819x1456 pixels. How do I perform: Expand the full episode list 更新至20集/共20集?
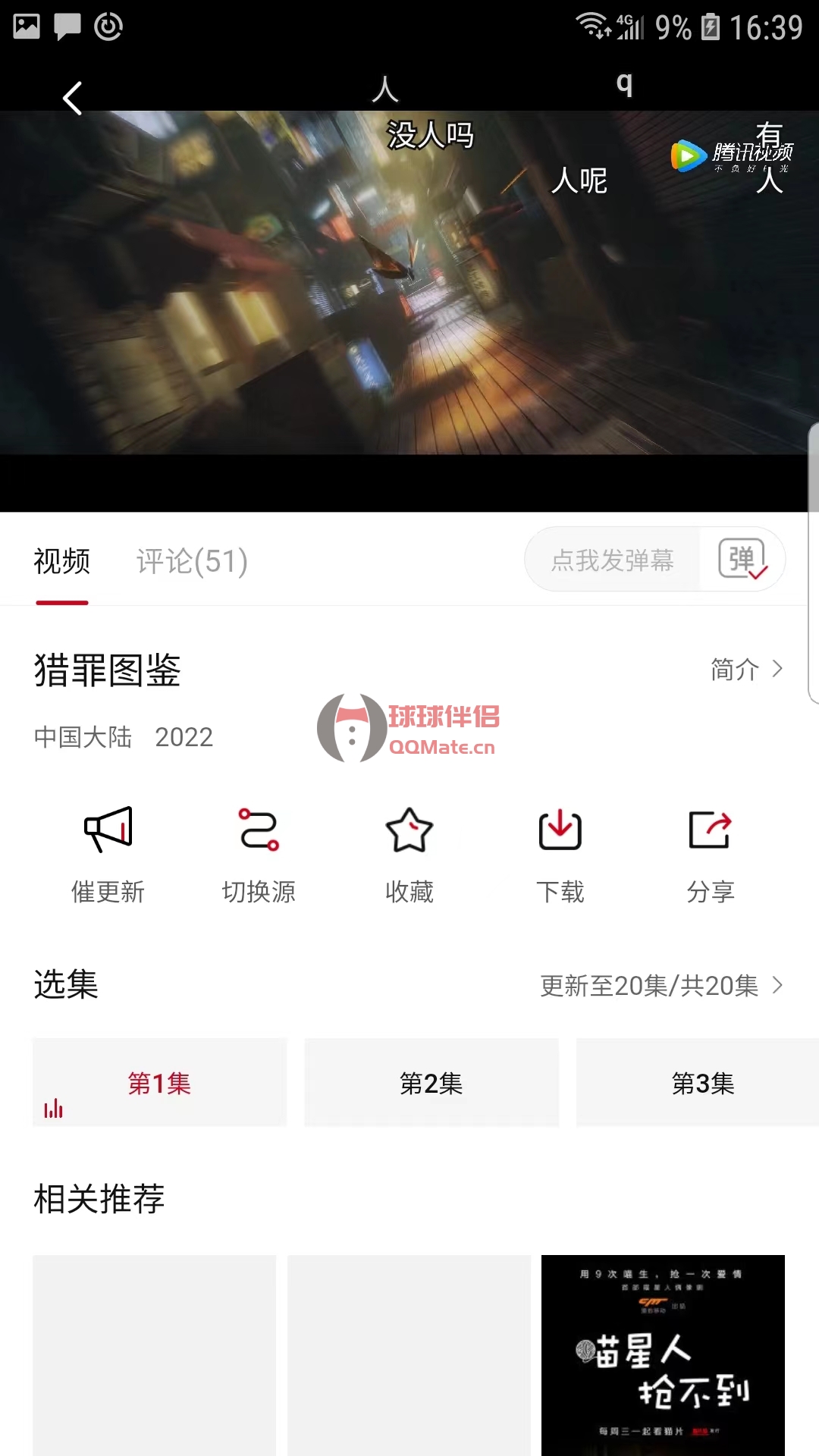click(661, 986)
